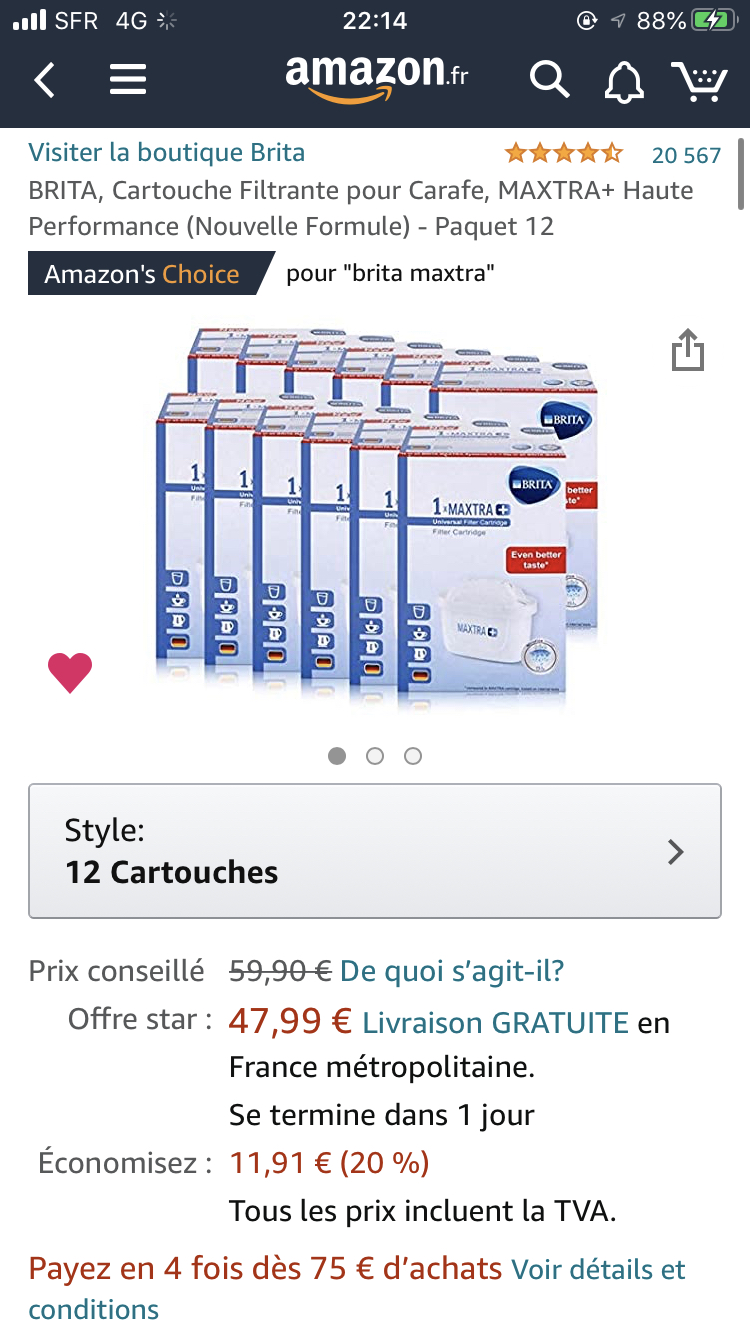
Task: Open the search magnifier
Action: [x=549, y=80]
